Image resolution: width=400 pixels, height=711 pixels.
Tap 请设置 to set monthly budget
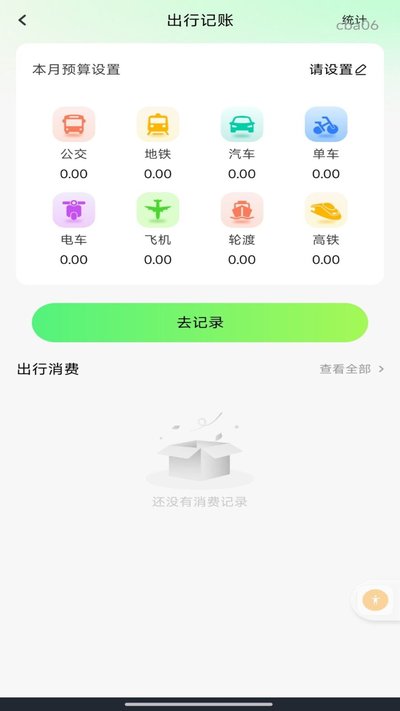click(338, 70)
